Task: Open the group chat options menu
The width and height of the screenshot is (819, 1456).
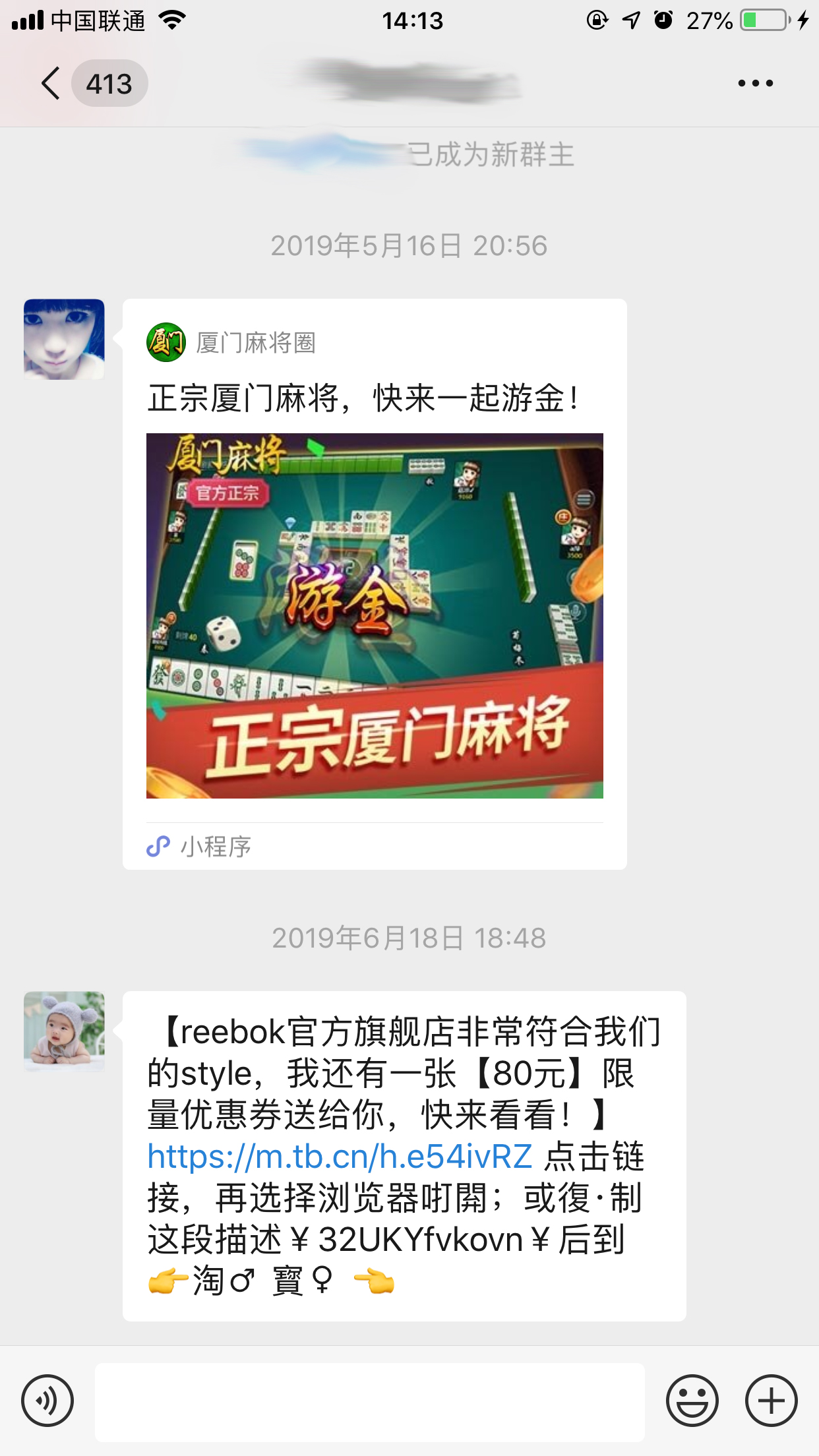Action: tap(755, 84)
